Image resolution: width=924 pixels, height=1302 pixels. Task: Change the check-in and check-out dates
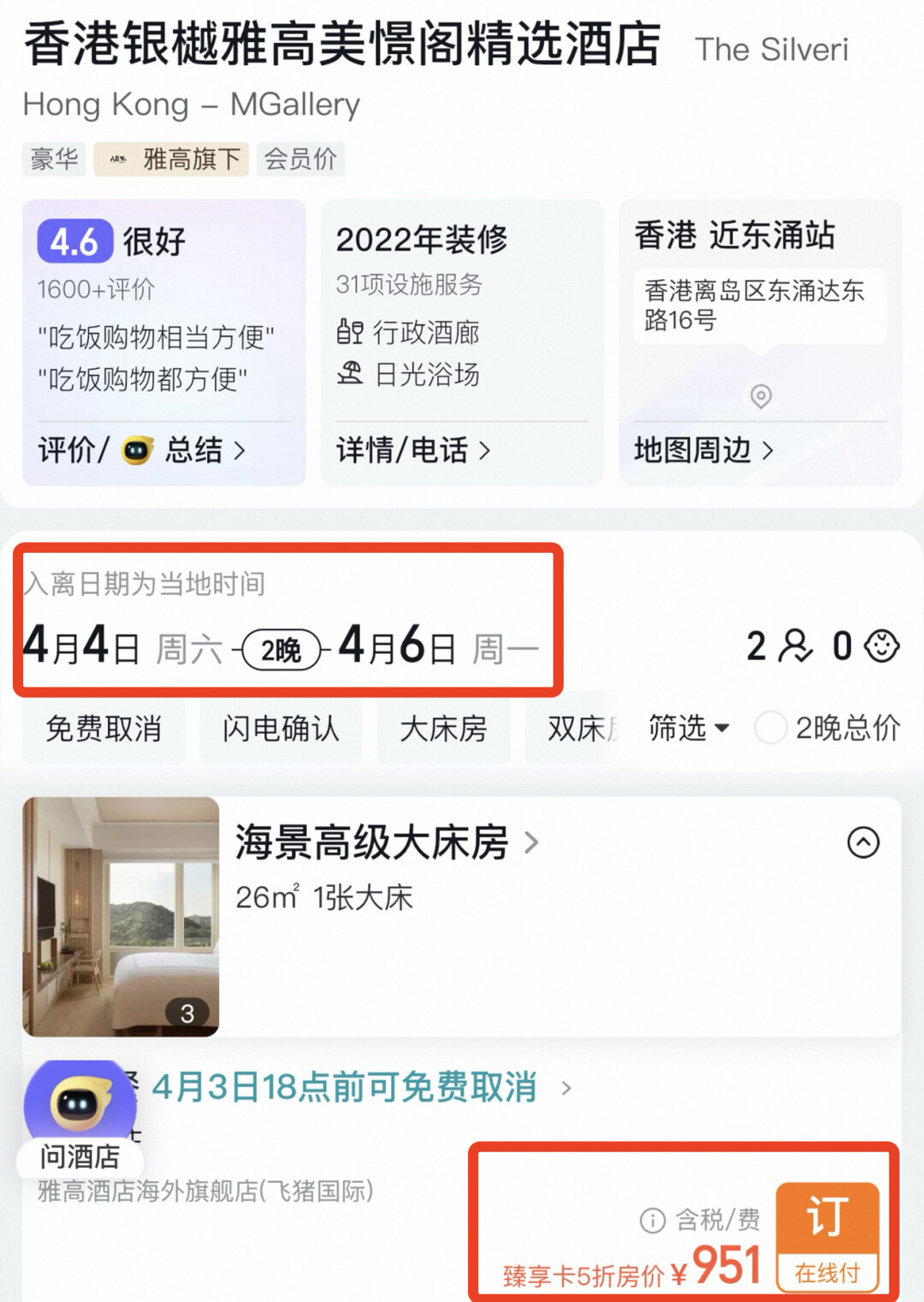pos(282,646)
